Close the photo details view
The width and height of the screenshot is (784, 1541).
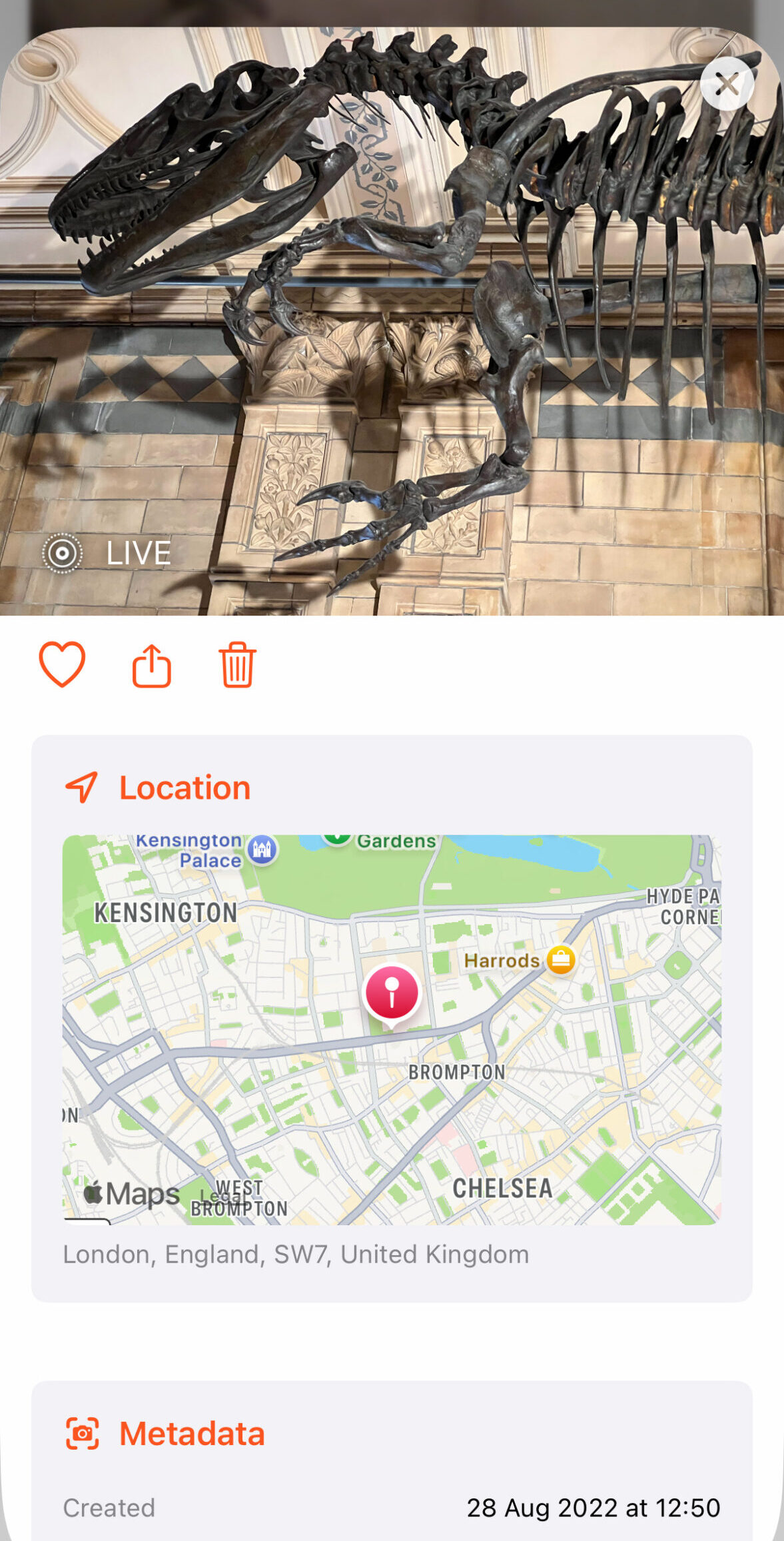727,84
